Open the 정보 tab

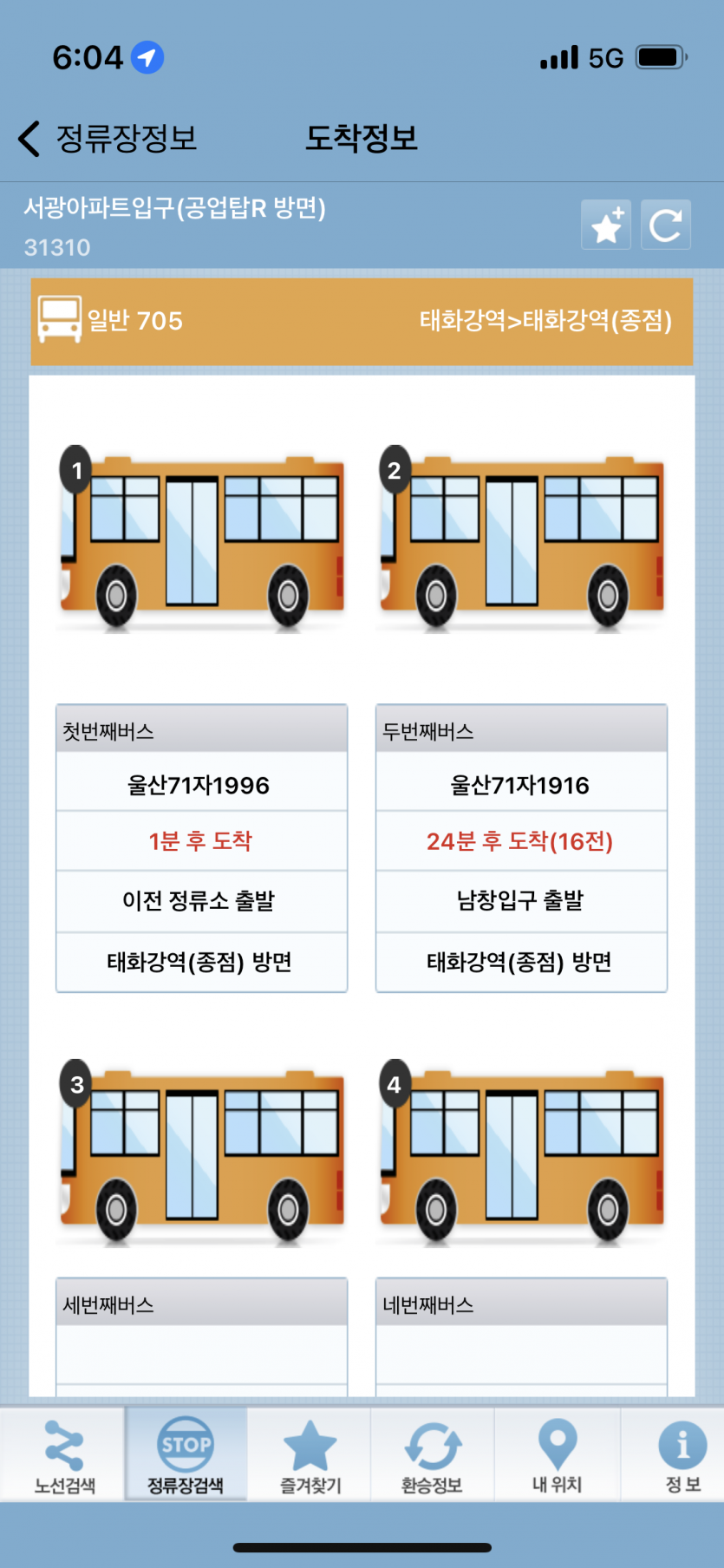pyautogui.click(x=682, y=1455)
